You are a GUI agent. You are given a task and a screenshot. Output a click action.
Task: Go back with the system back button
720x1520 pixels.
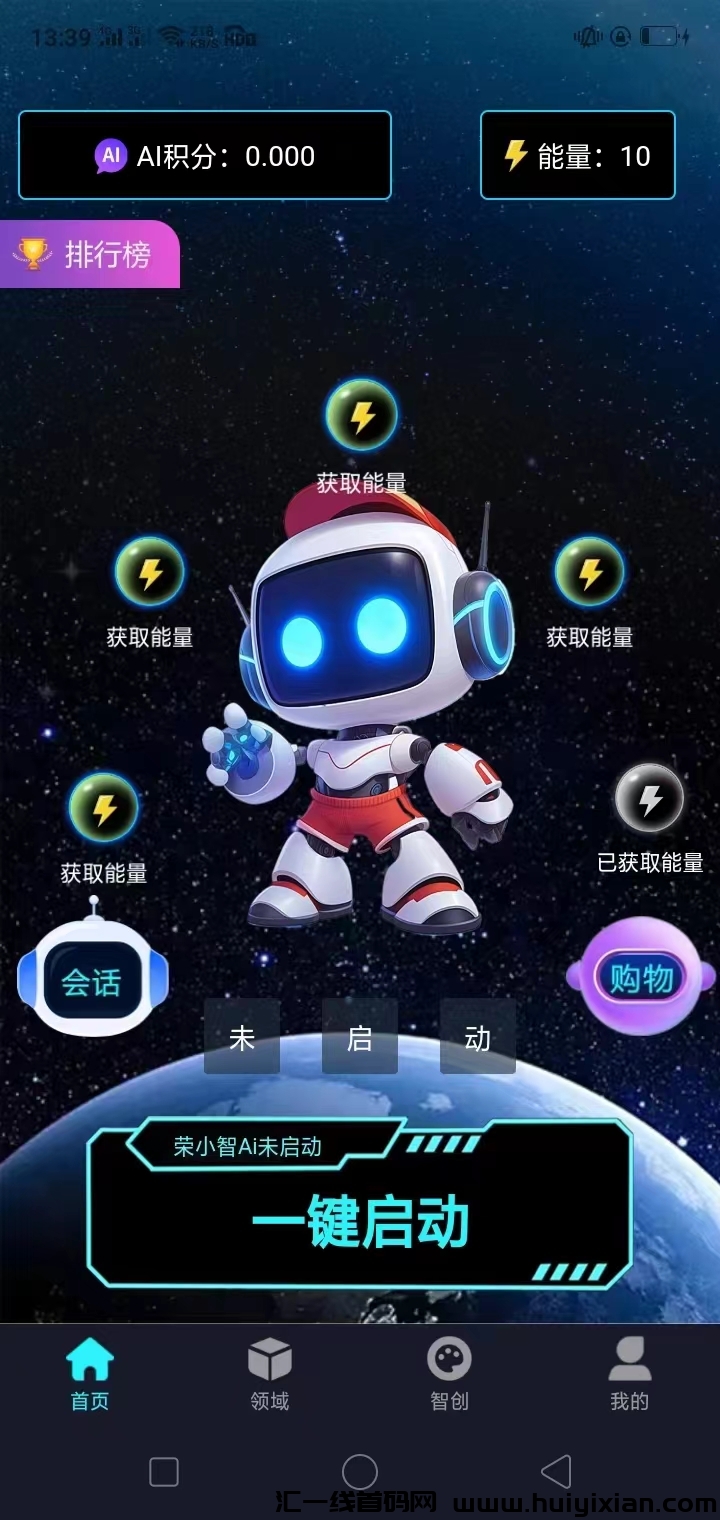click(x=556, y=1472)
